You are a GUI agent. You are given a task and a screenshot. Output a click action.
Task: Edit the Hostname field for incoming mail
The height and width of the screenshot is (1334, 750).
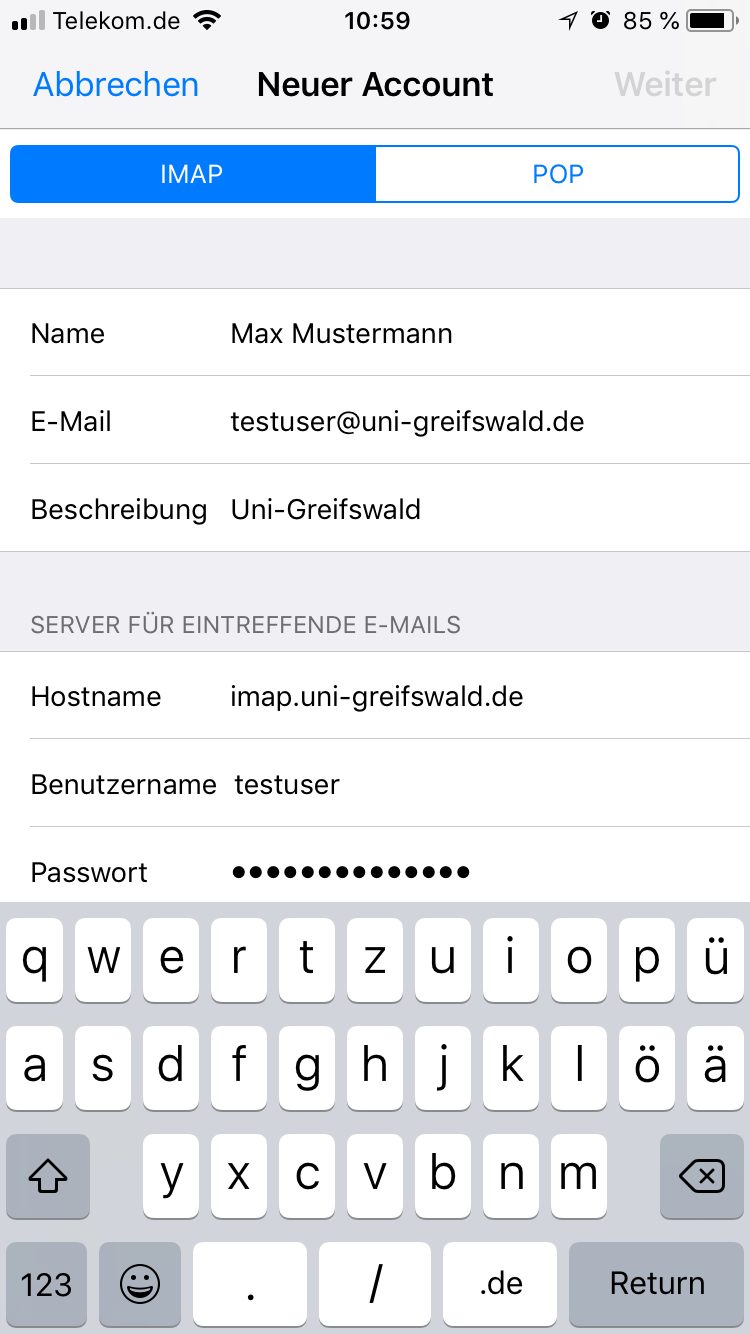[480, 696]
